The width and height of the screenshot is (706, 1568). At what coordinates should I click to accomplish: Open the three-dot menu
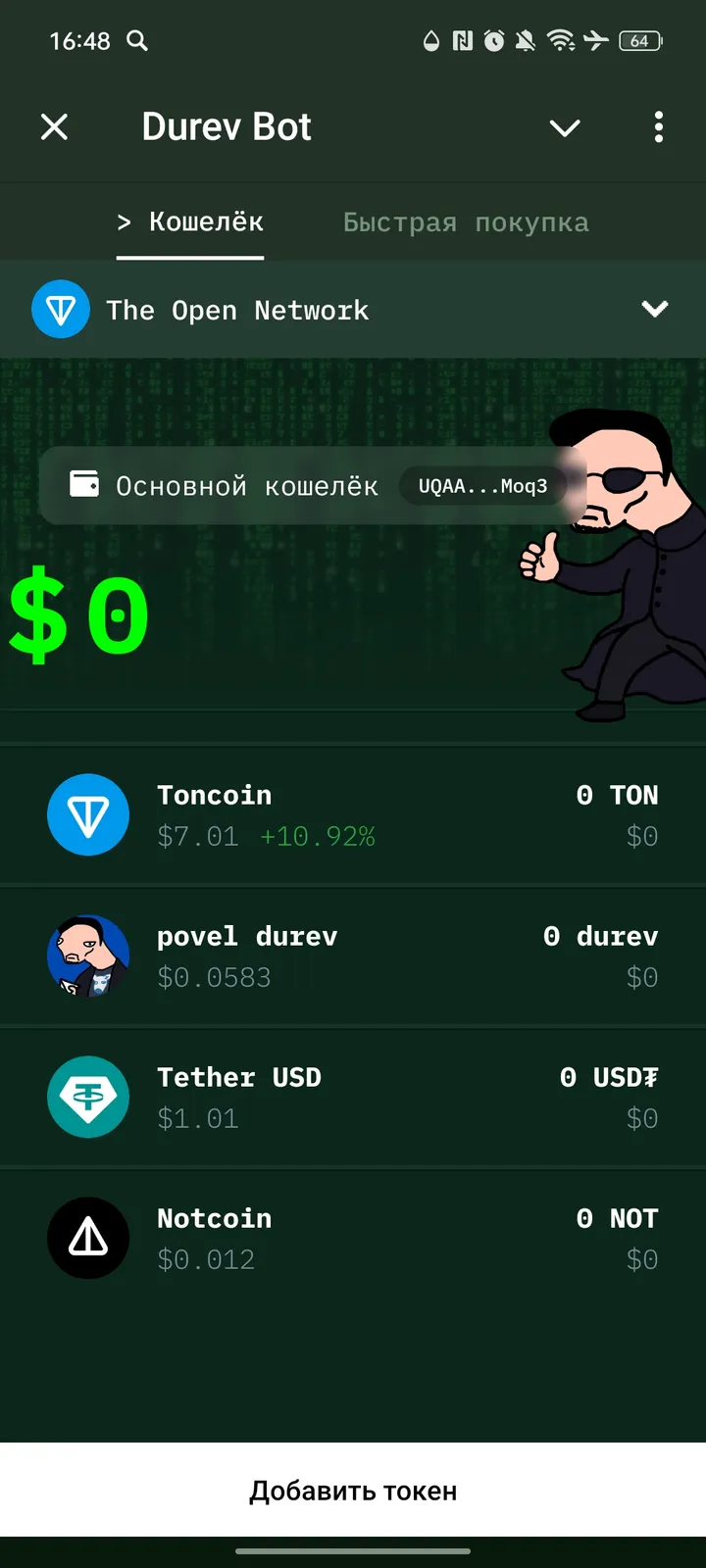(658, 127)
